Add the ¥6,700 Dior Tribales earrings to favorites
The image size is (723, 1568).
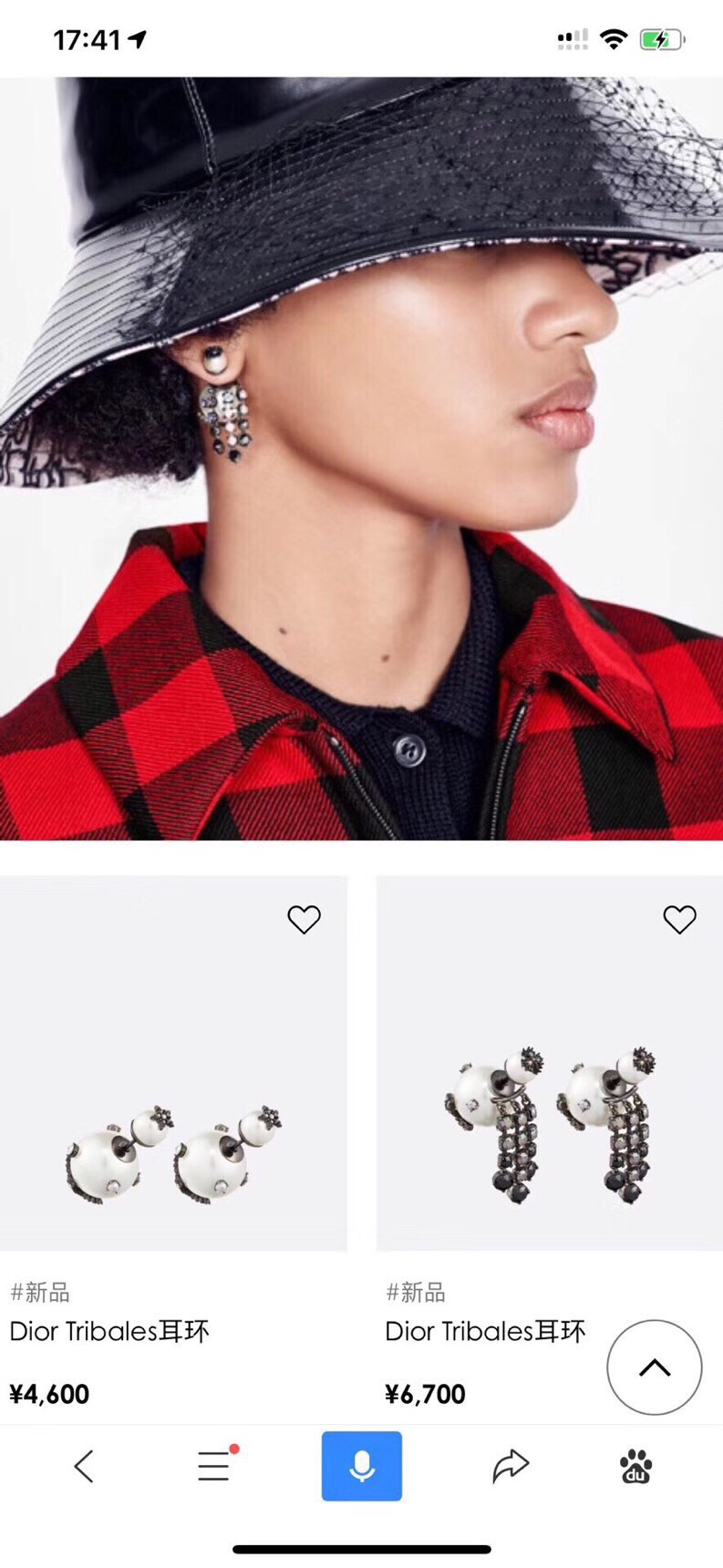[679, 919]
